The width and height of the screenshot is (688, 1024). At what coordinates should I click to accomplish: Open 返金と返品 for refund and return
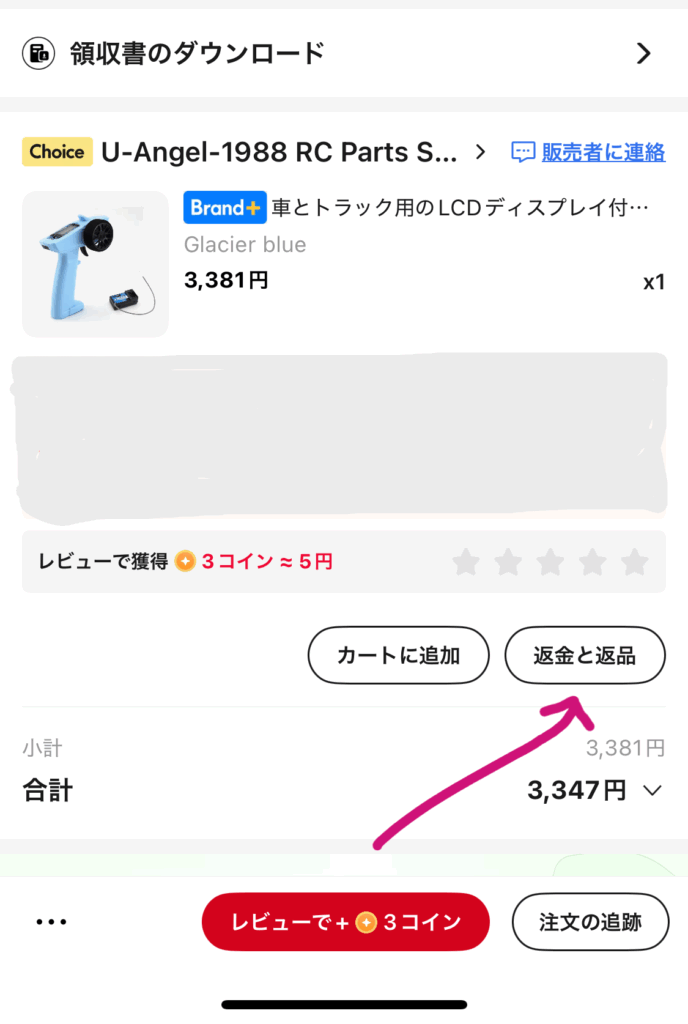click(x=585, y=656)
